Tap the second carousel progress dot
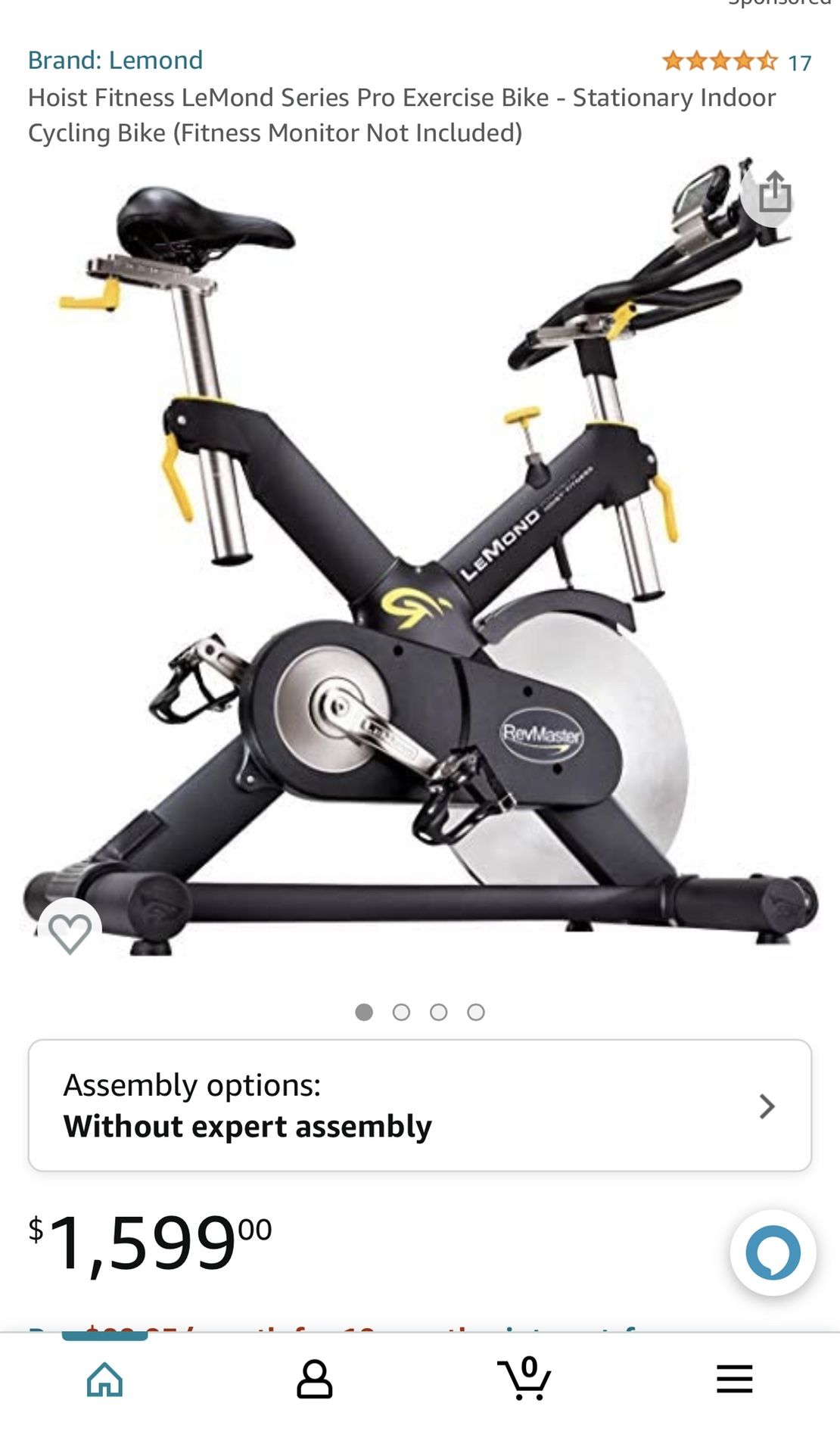The height and width of the screenshot is (1453, 840). [x=401, y=1012]
